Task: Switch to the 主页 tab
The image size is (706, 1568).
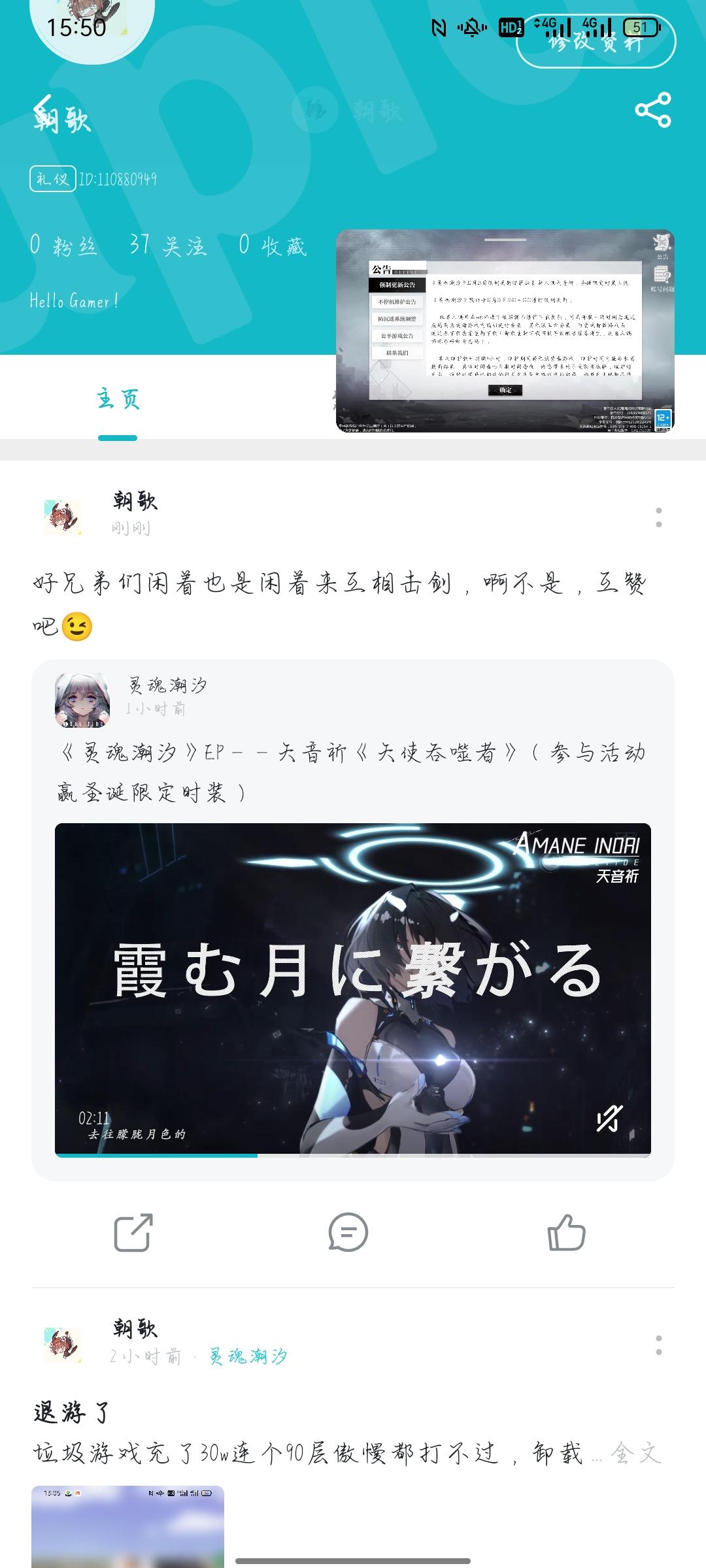Action: coord(118,400)
